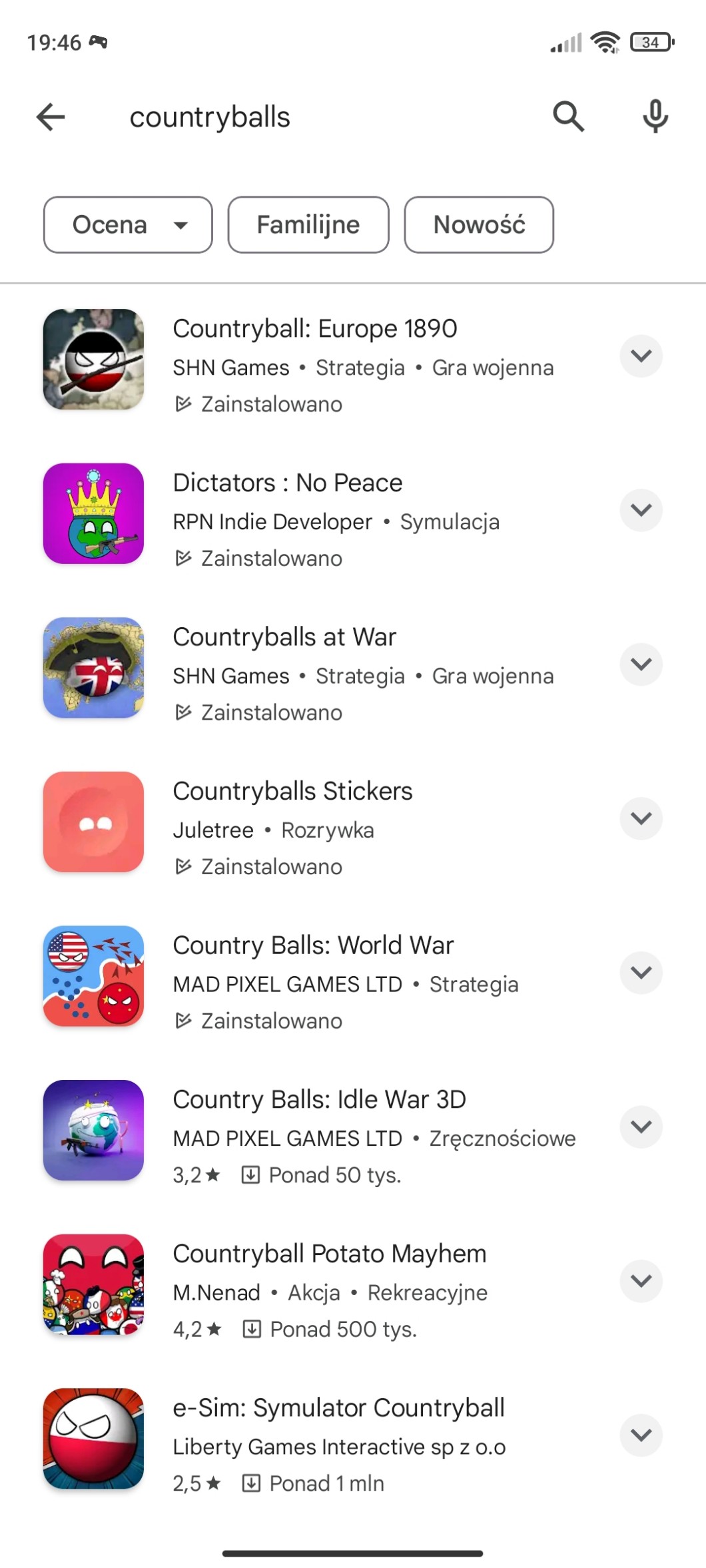Open e-Sim: Symulator Countryball listing
The image size is (706, 1568).
point(338,1408)
